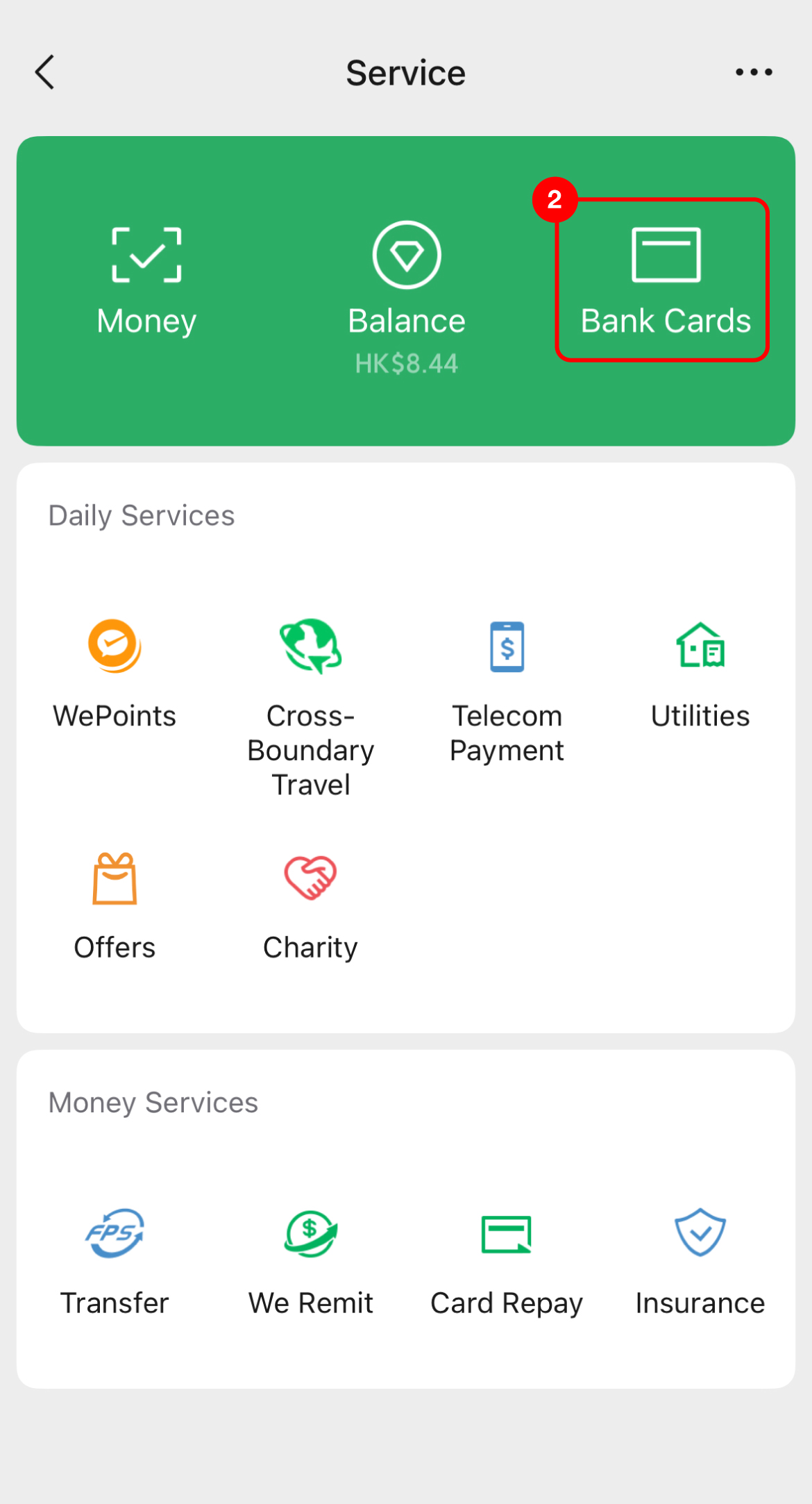Open Telecom Payment

507,691
